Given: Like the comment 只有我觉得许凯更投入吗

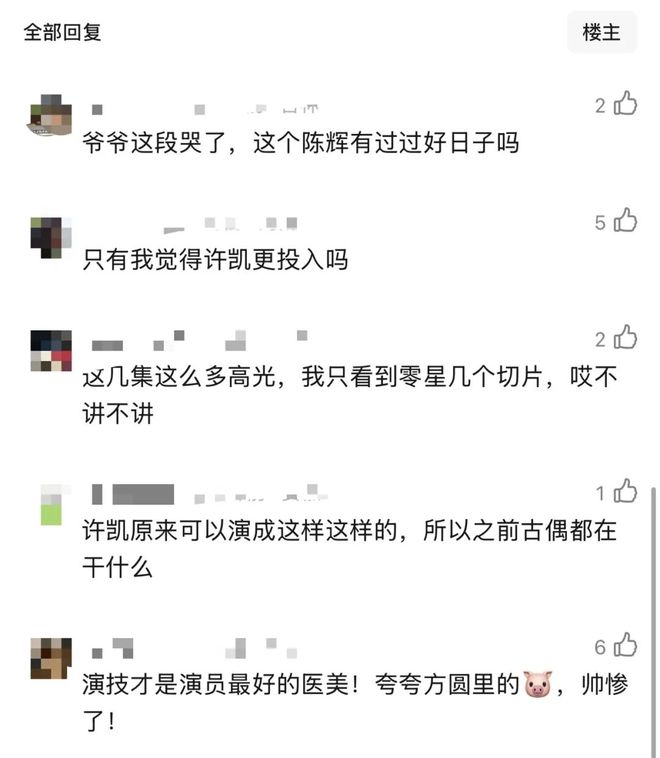Looking at the screenshot, I should pyautogui.click(x=625, y=221).
